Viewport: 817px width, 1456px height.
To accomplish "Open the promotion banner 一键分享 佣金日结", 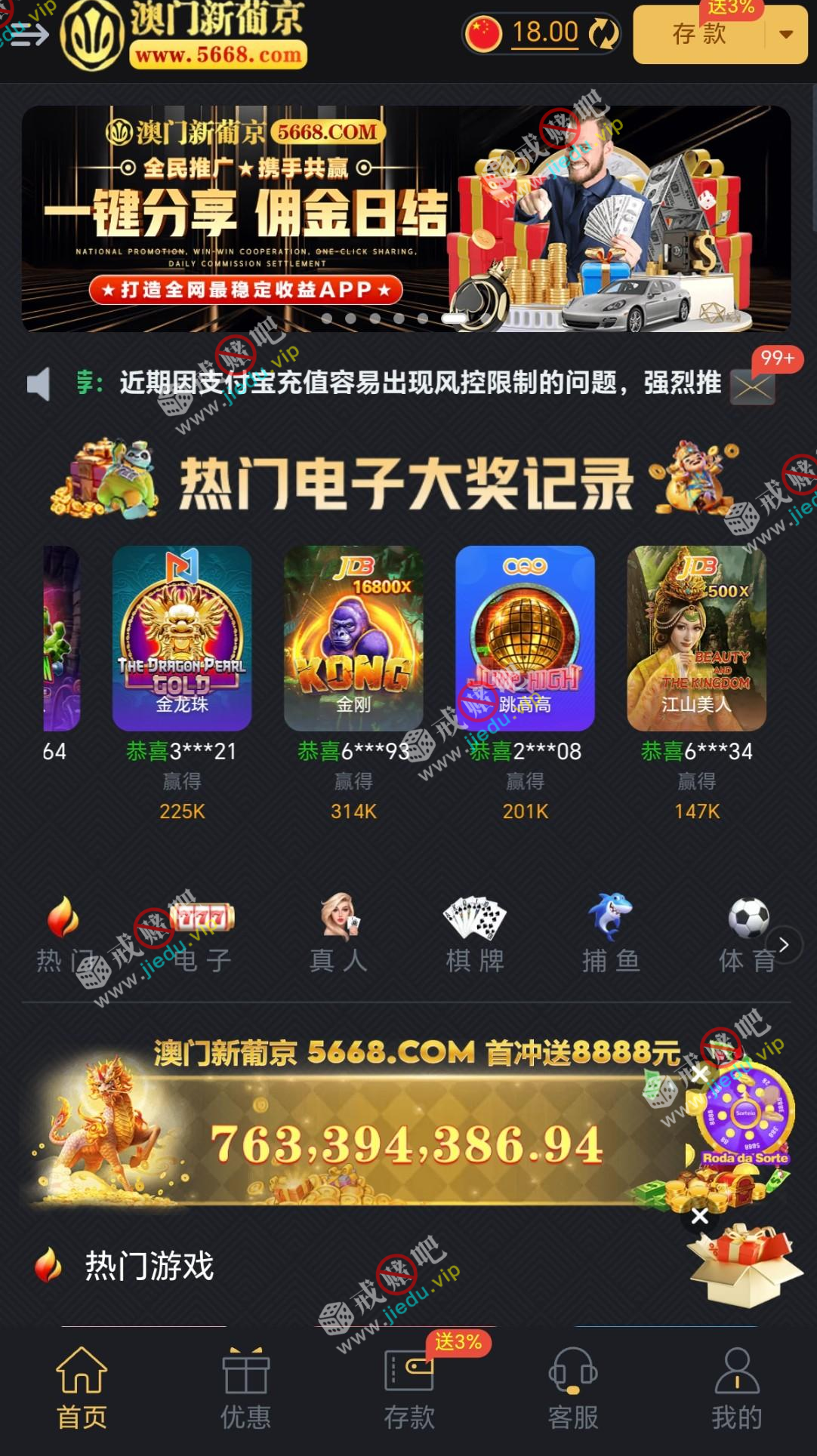I will [x=406, y=219].
